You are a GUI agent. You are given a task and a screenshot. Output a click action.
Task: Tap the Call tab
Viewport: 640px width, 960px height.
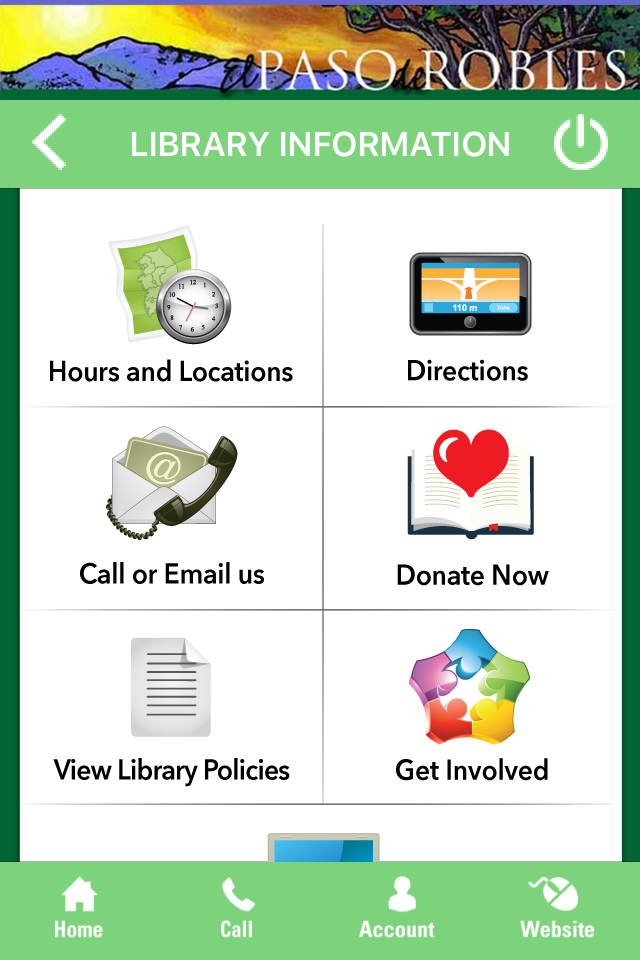point(238,909)
